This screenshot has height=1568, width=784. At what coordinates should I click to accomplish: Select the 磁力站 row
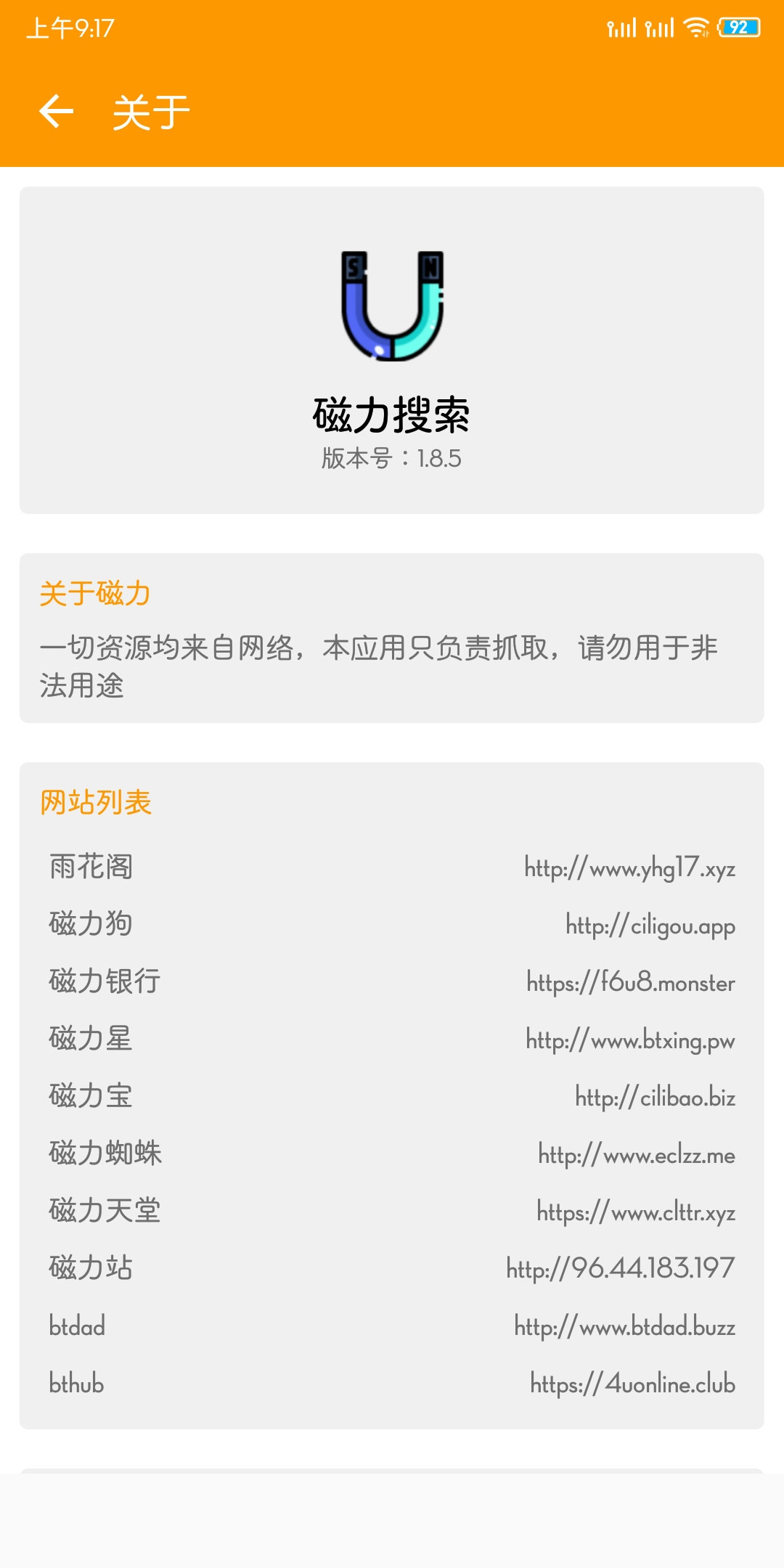tap(392, 1269)
